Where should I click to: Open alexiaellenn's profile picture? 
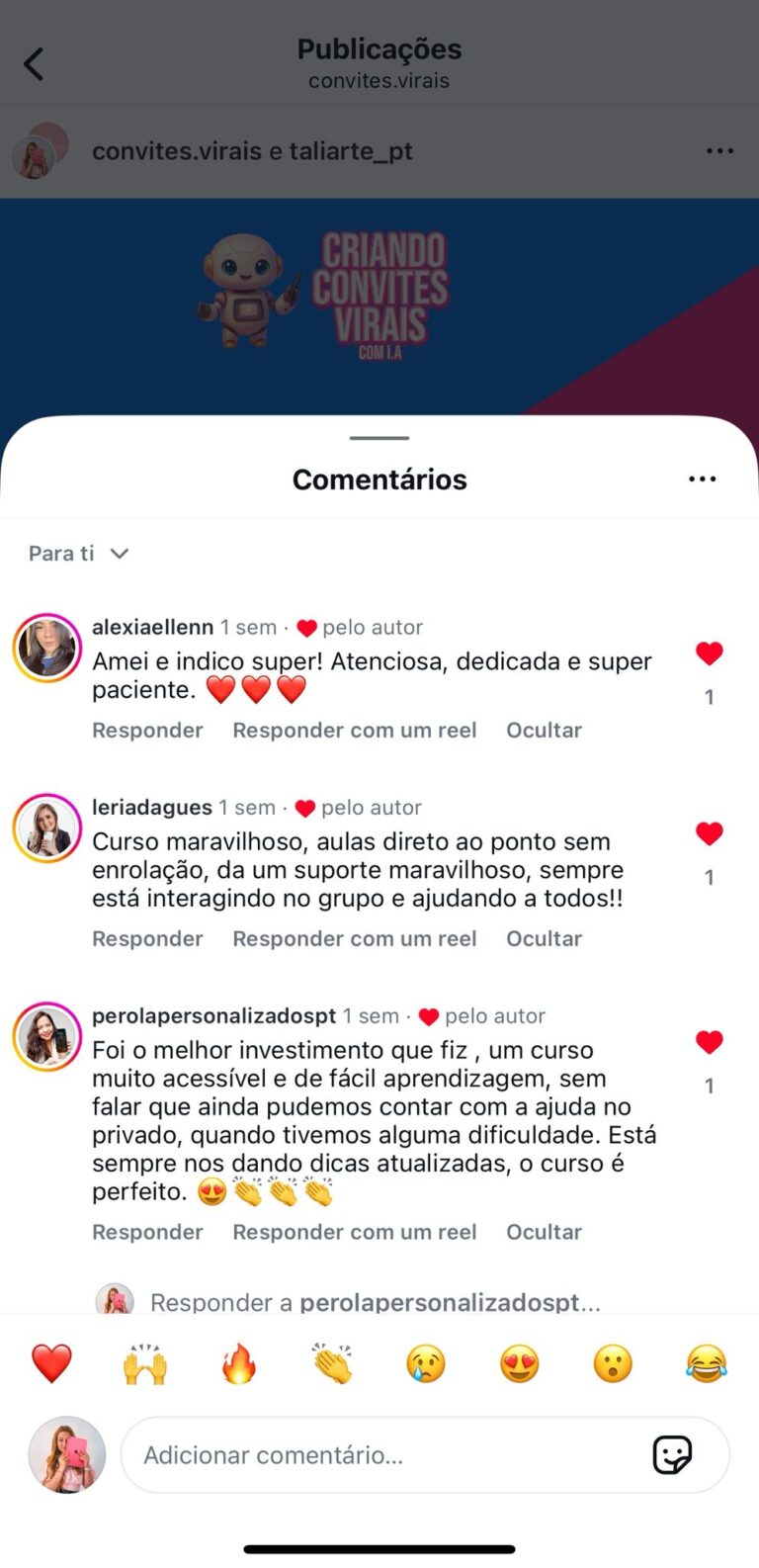tap(46, 649)
